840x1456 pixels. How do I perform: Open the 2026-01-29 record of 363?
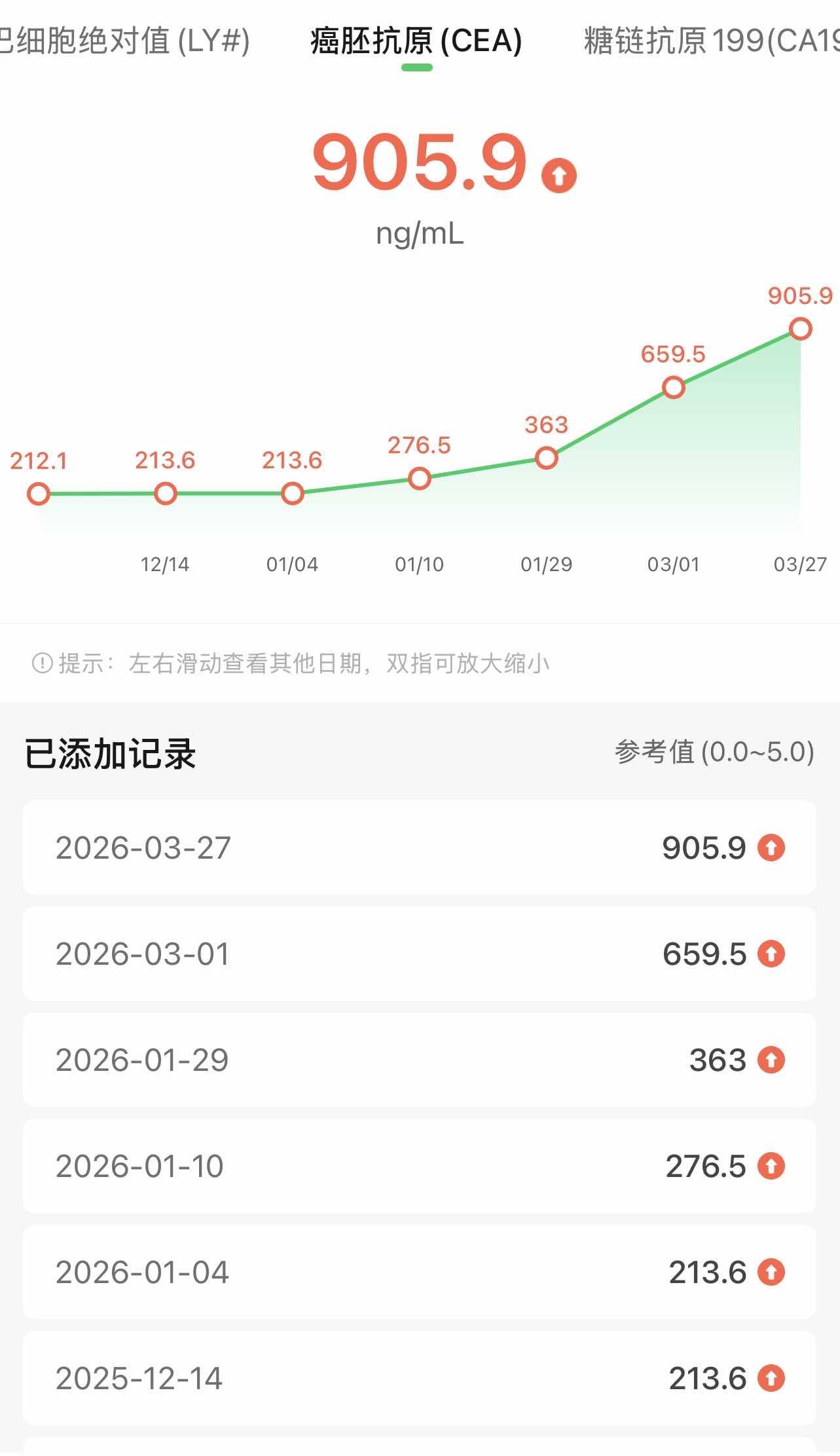[420, 1060]
